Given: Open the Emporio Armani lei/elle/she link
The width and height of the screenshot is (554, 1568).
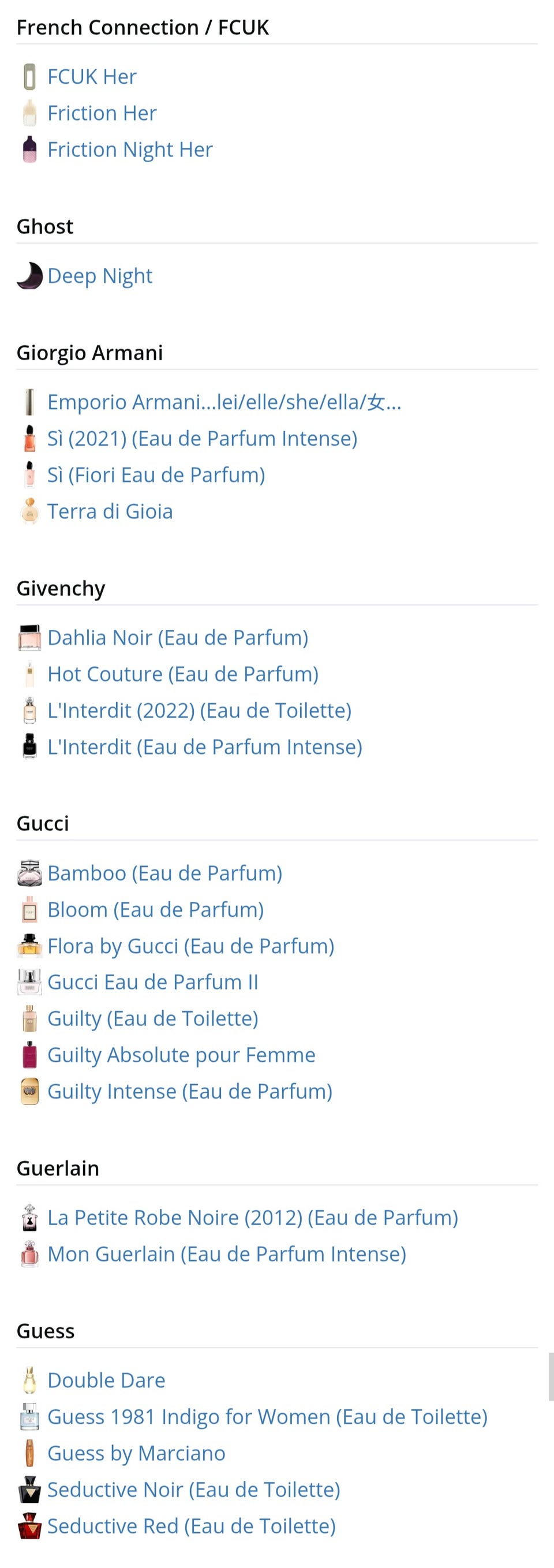Looking at the screenshot, I should click(x=224, y=402).
